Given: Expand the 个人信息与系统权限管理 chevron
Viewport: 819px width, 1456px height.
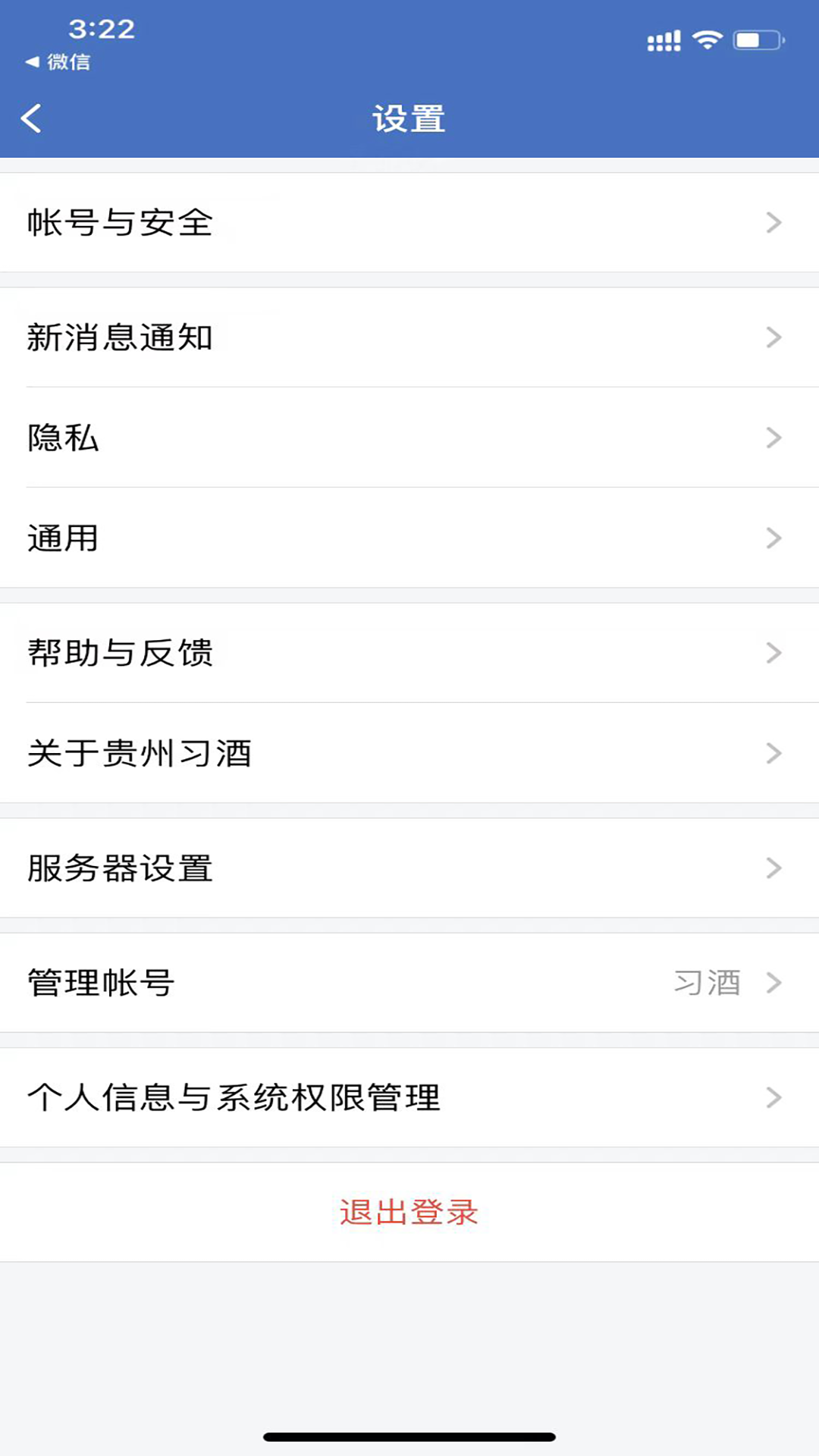Looking at the screenshot, I should pyautogui.click(x=773, y=1097).
